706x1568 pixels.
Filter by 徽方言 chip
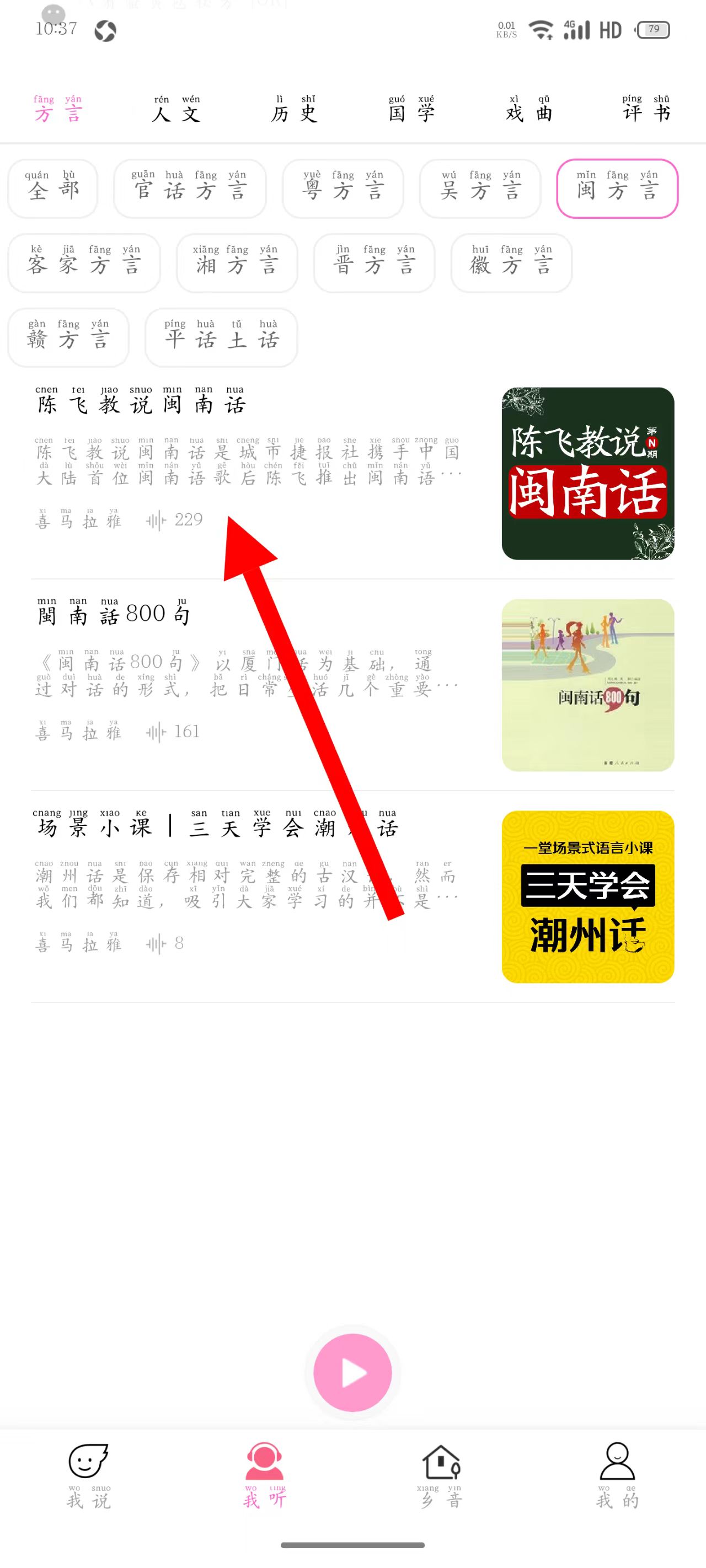(x=511, y=263)
